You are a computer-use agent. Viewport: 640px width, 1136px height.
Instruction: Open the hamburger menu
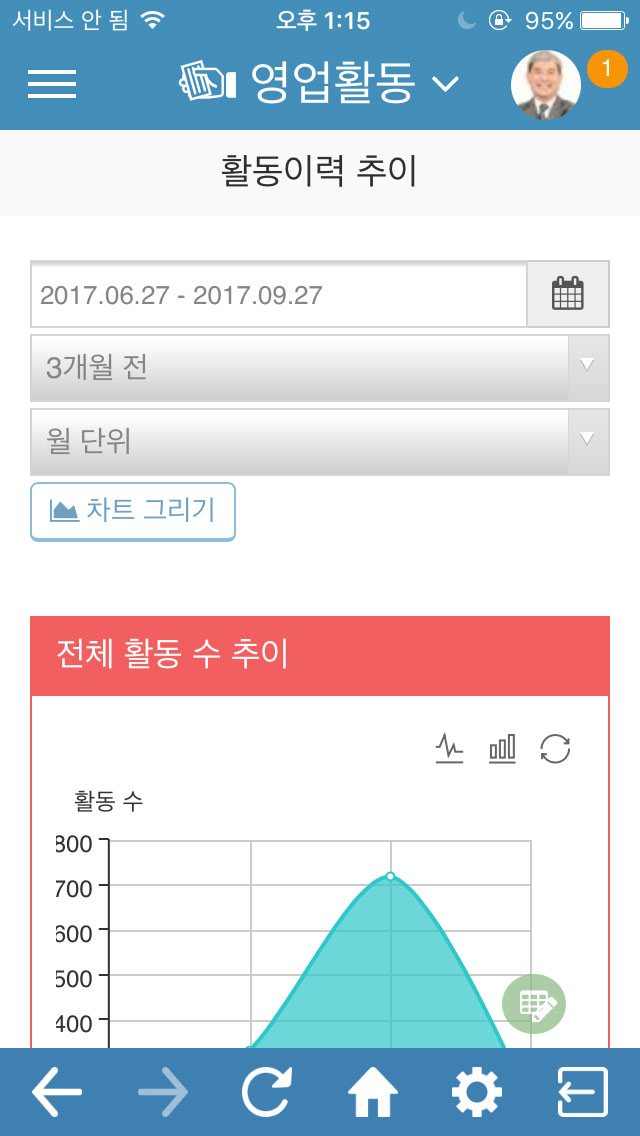pos(52,84)
